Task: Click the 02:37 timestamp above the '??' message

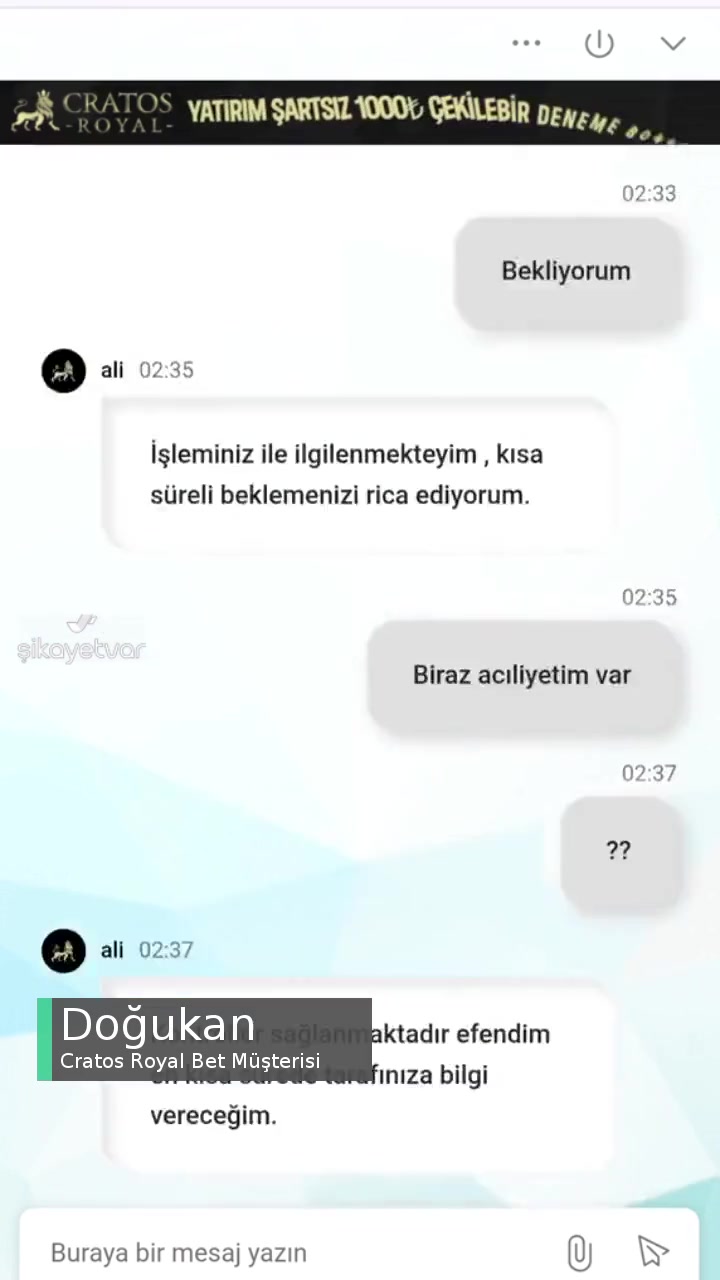Action: coord(649,773)
